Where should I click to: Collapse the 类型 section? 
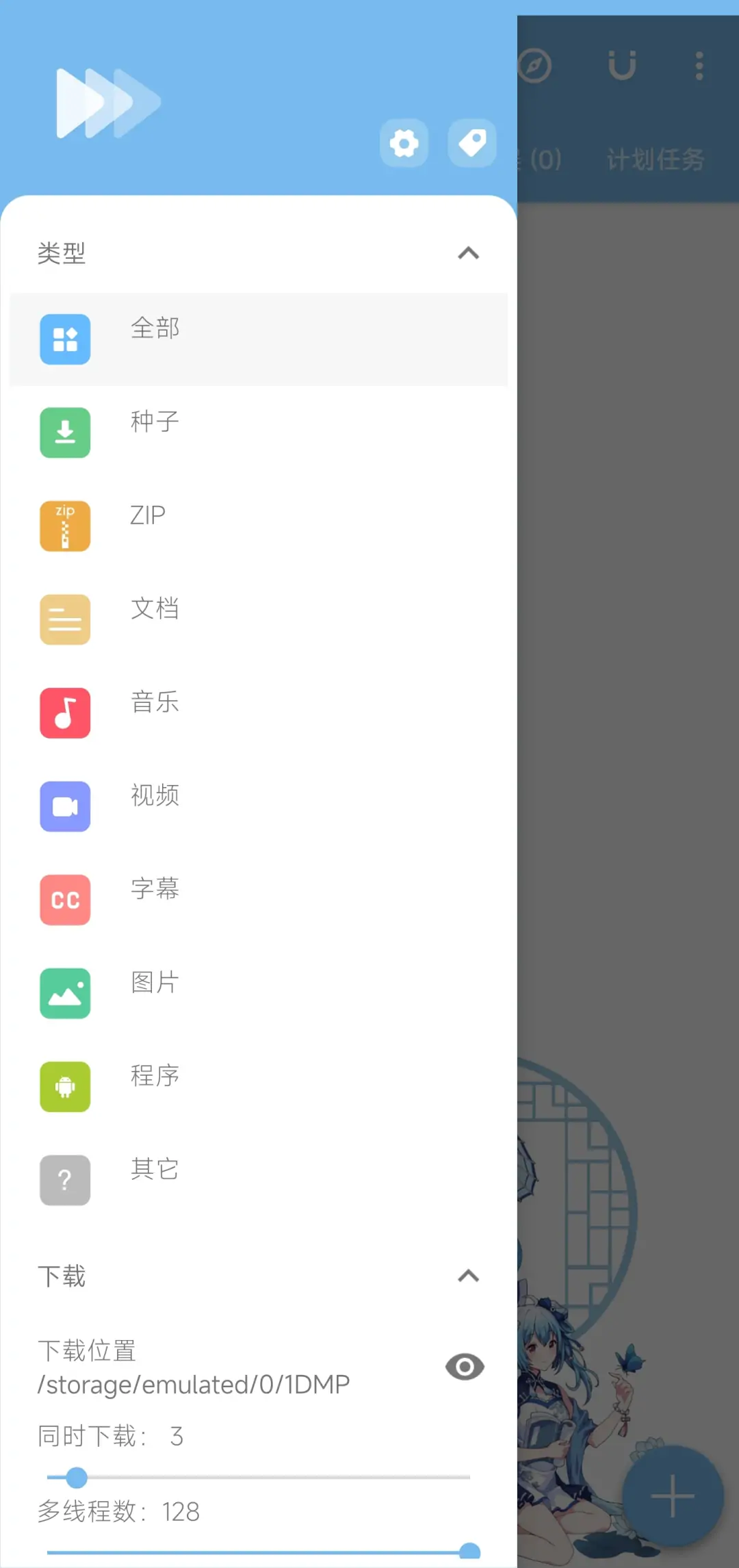[468, 253]
